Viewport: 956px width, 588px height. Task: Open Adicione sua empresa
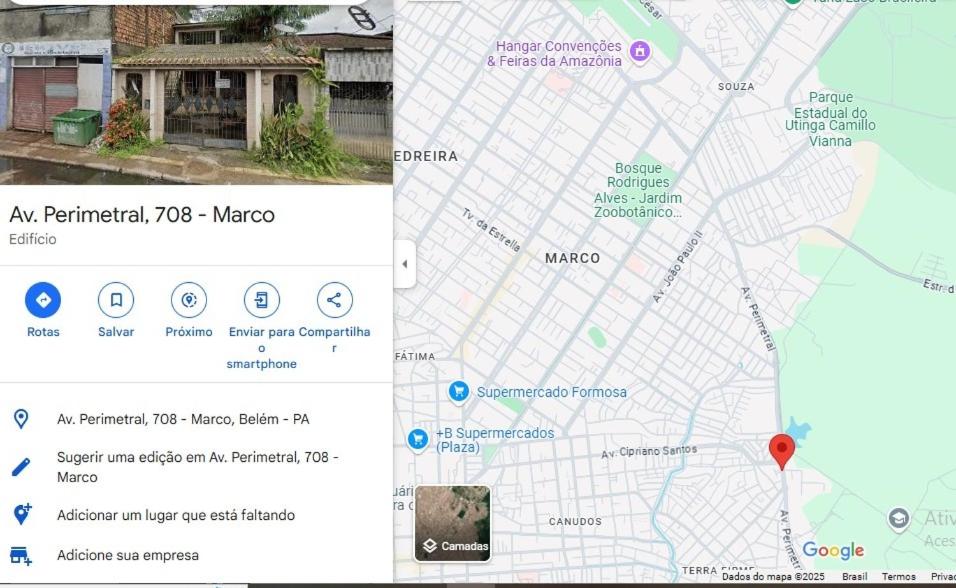tap(127, 555)
